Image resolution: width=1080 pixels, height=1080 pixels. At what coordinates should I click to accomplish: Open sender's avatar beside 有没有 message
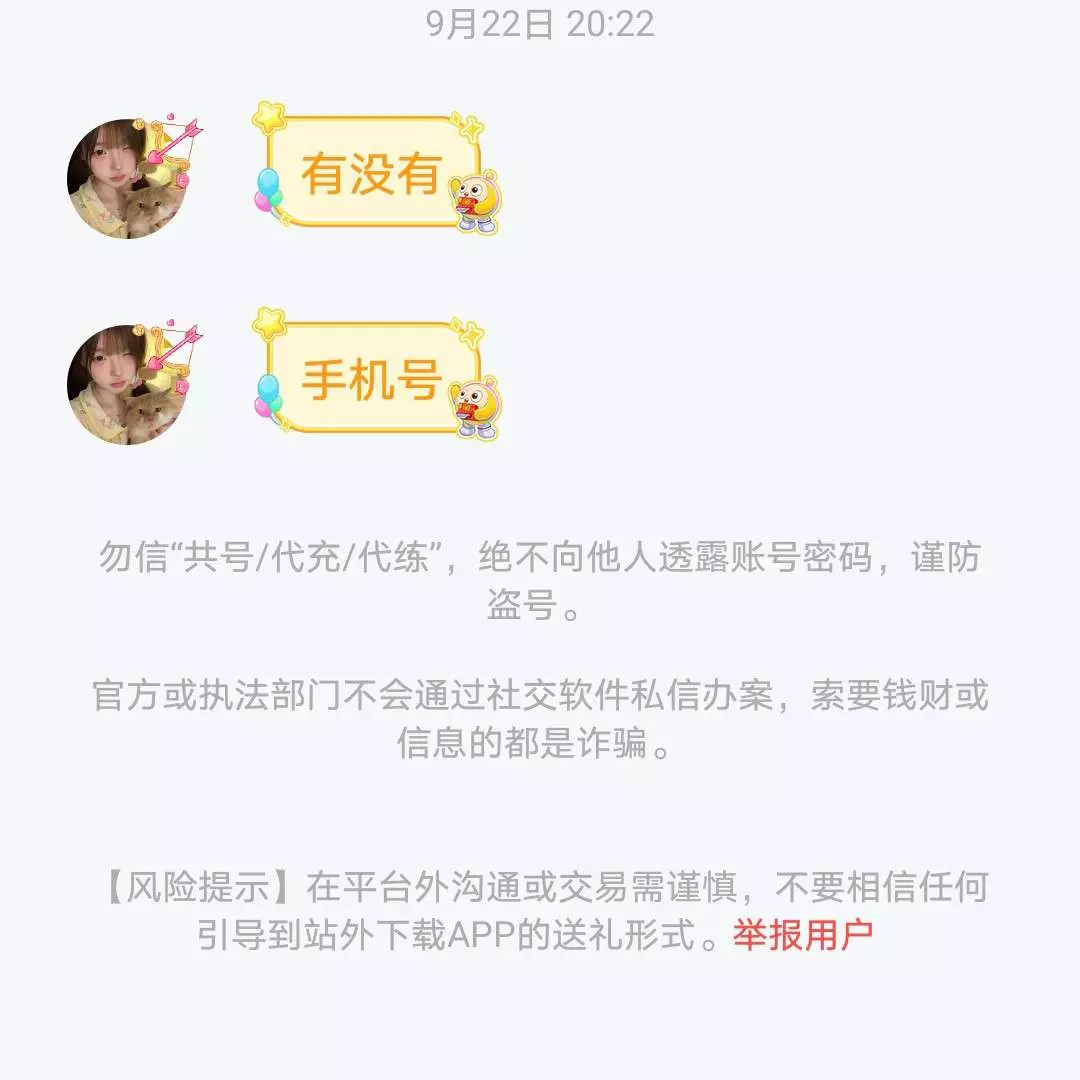pos(128,179)
